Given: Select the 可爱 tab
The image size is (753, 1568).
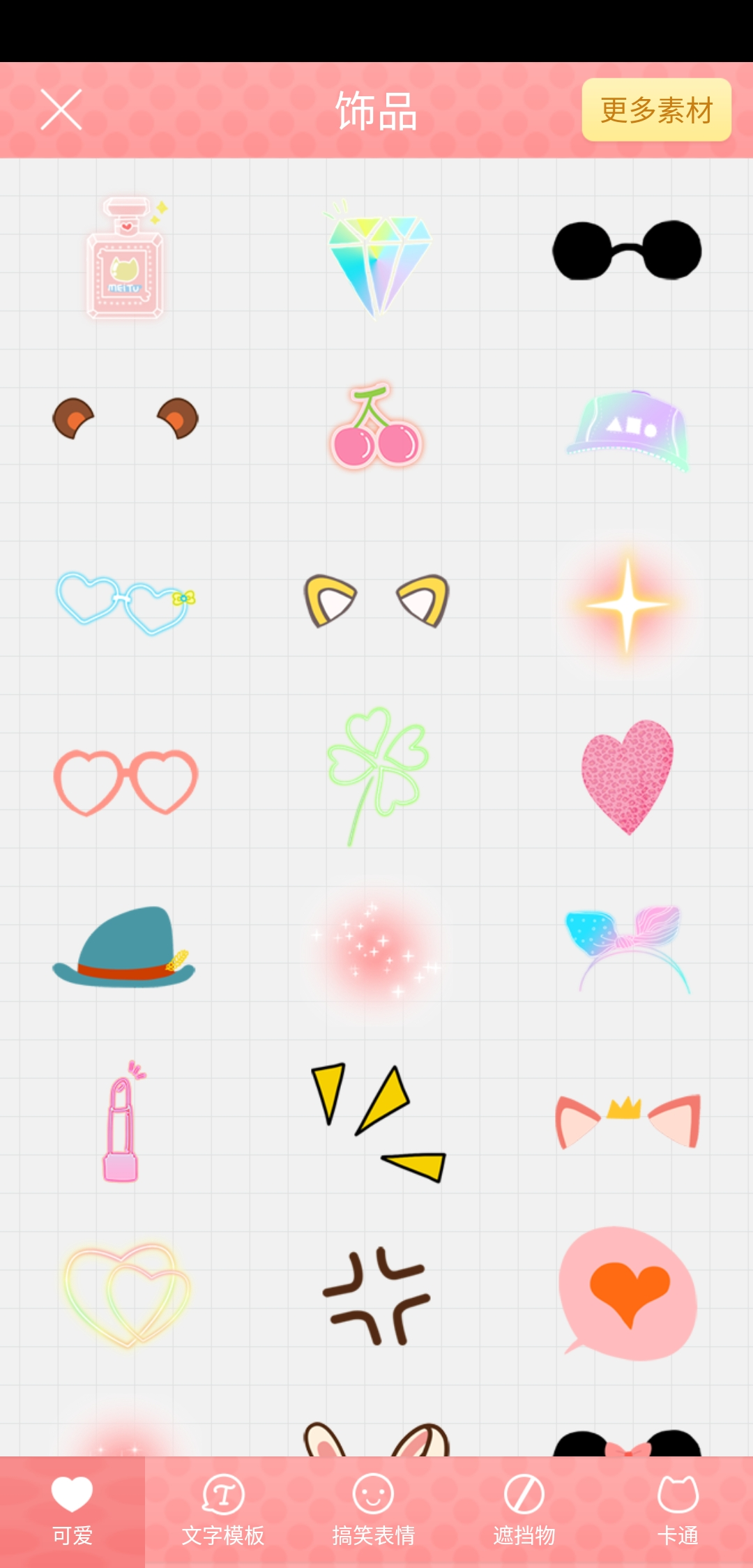Looking at the screenshot, I should coord(73,1510).
